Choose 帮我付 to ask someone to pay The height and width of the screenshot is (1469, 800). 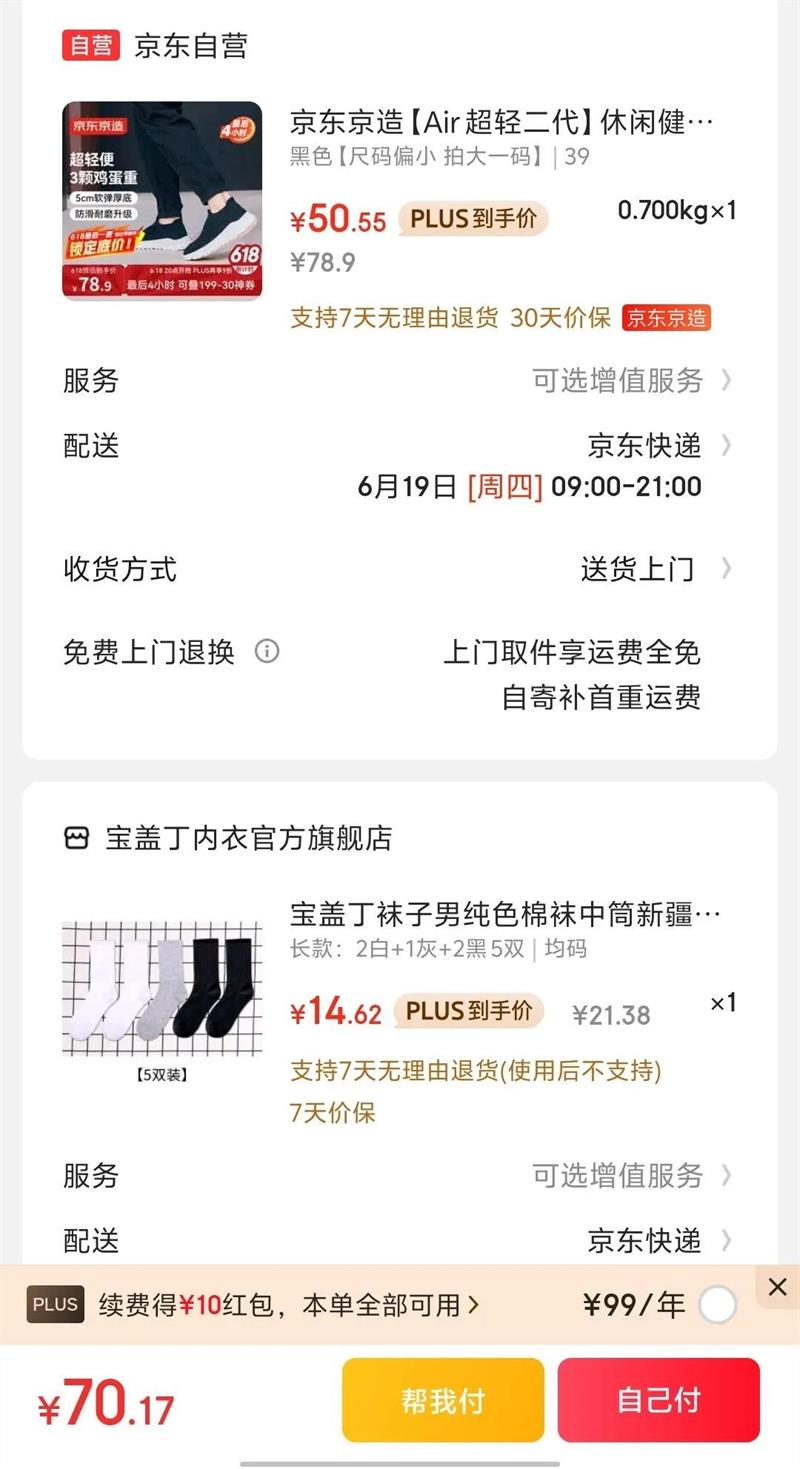[443, 1399]
